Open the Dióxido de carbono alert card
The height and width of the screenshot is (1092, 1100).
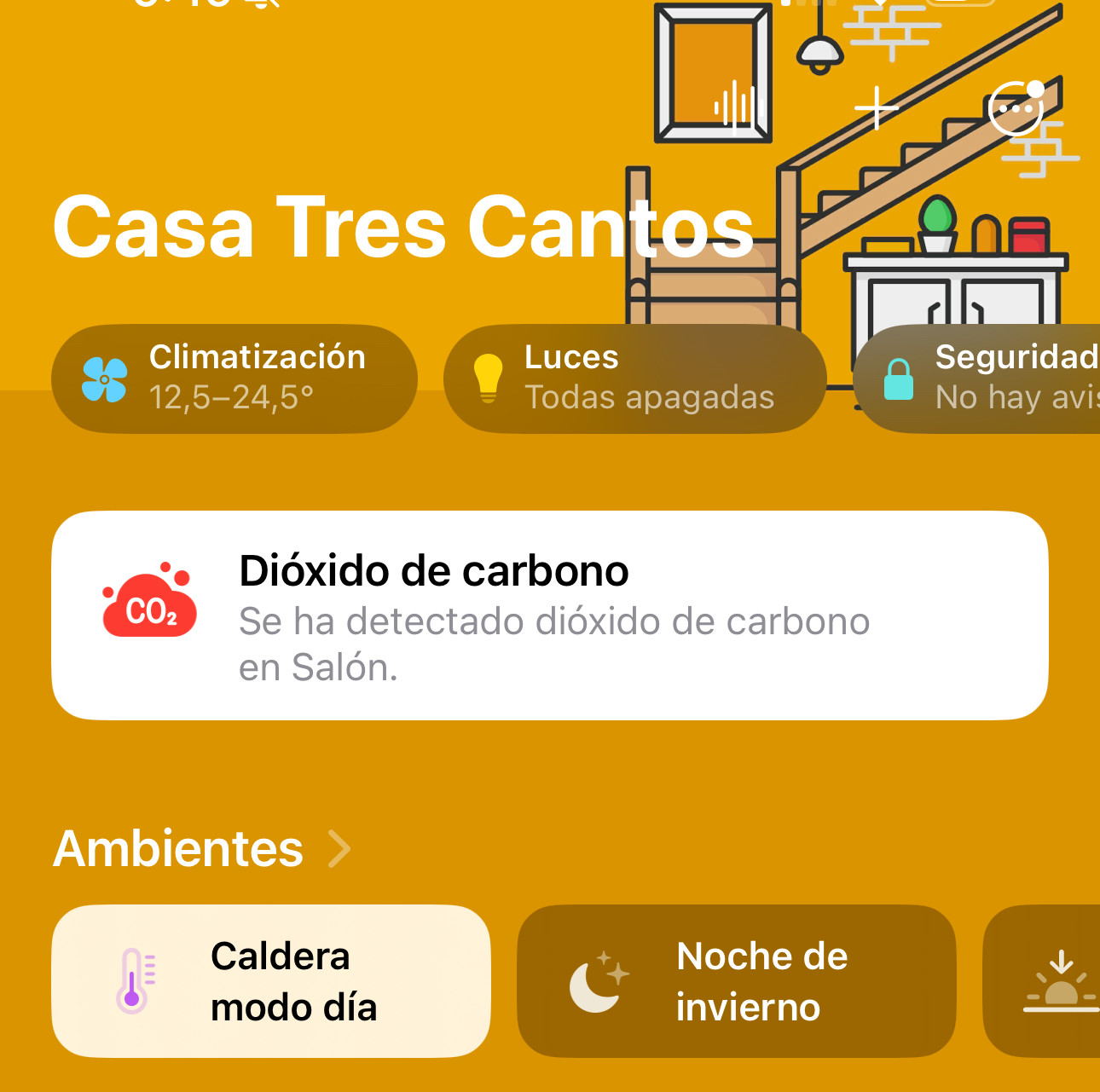click(550, 615)
